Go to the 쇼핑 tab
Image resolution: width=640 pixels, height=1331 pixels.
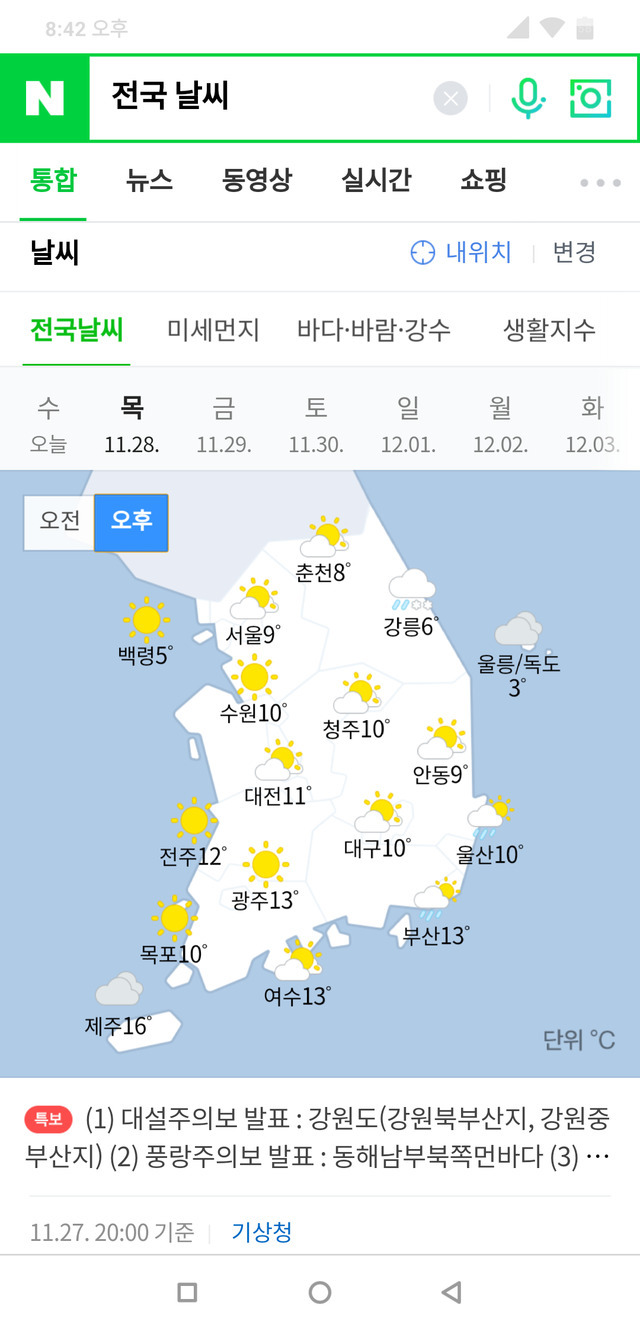tap(483, 181)
